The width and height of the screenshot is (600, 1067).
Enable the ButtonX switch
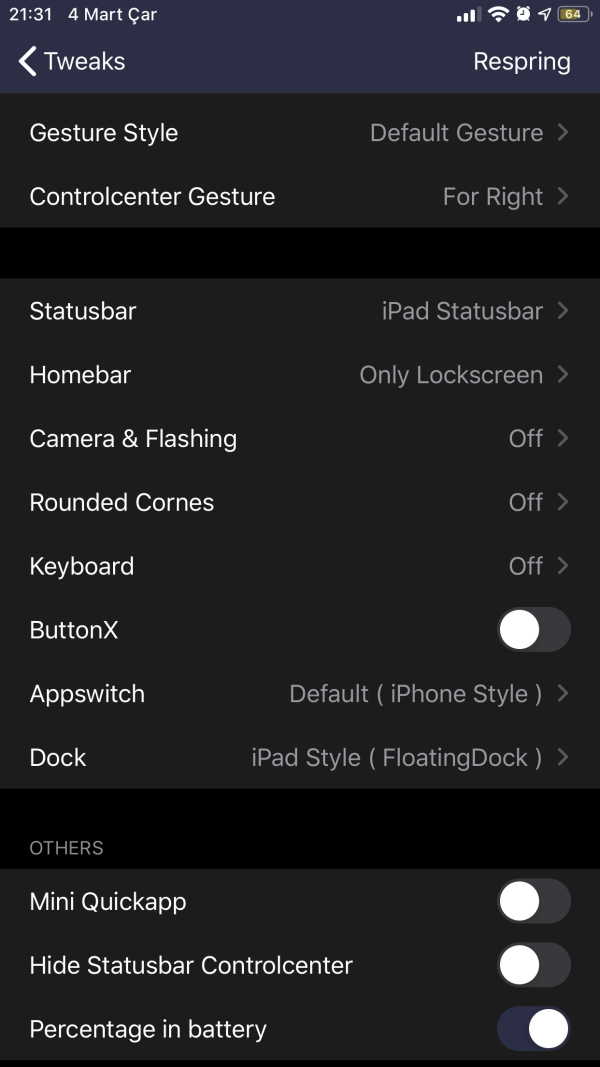pos(533,630)
